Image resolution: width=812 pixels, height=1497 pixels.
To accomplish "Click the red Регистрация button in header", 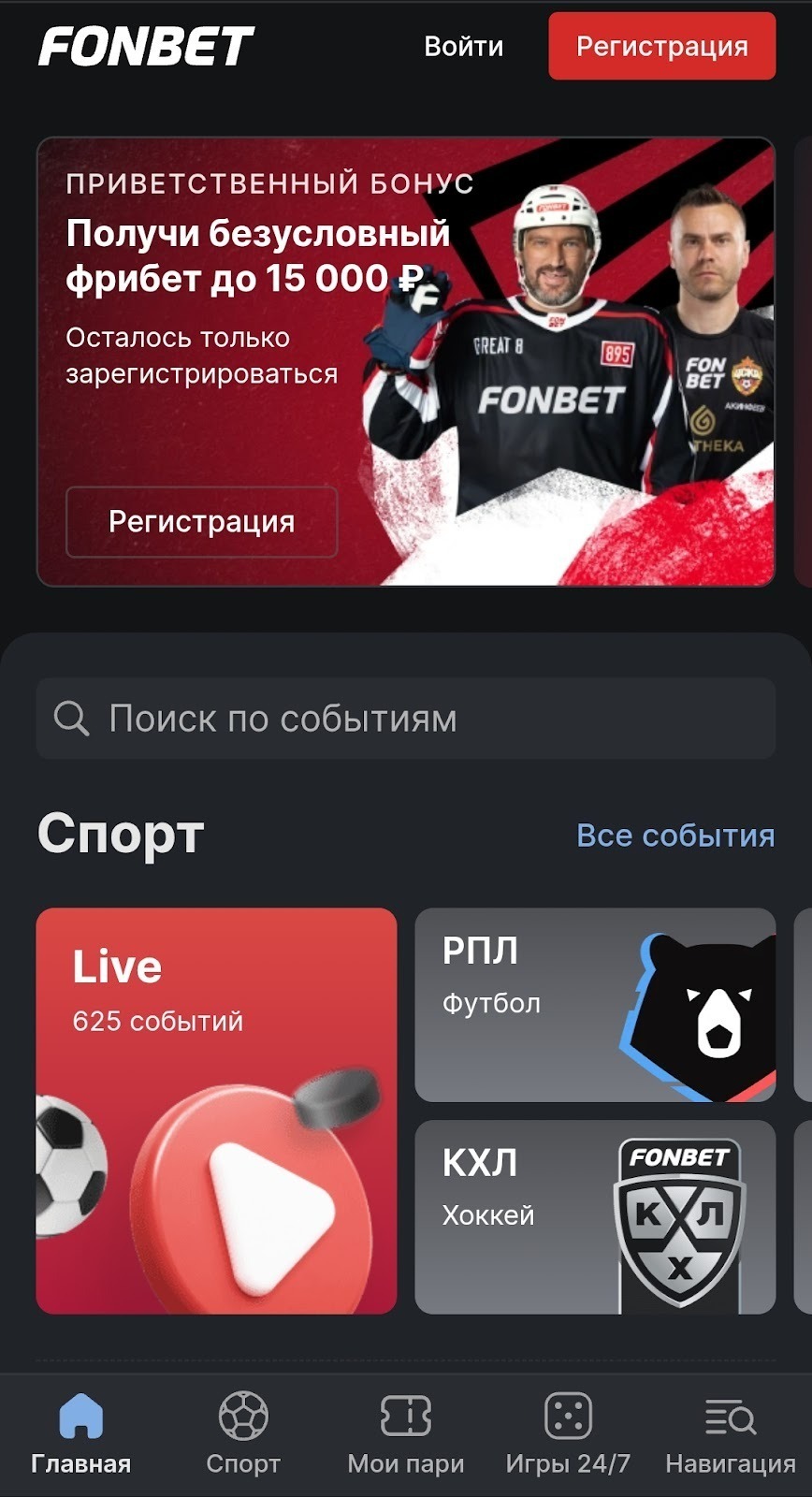I will coord(661,45).
